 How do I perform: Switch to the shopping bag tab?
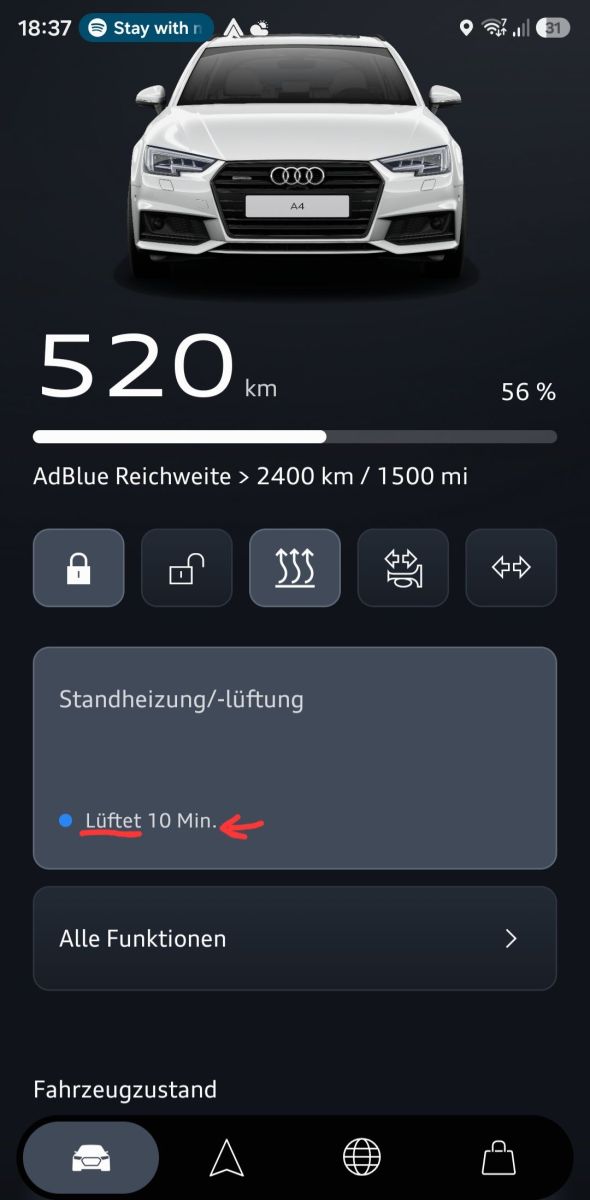point(498,1158)
